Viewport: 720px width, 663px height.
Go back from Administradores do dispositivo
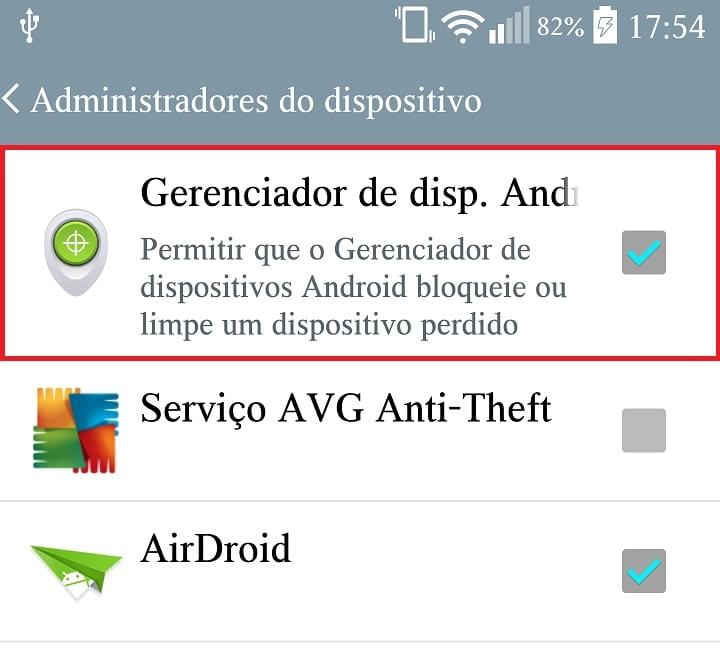click(x=14, y=100)
